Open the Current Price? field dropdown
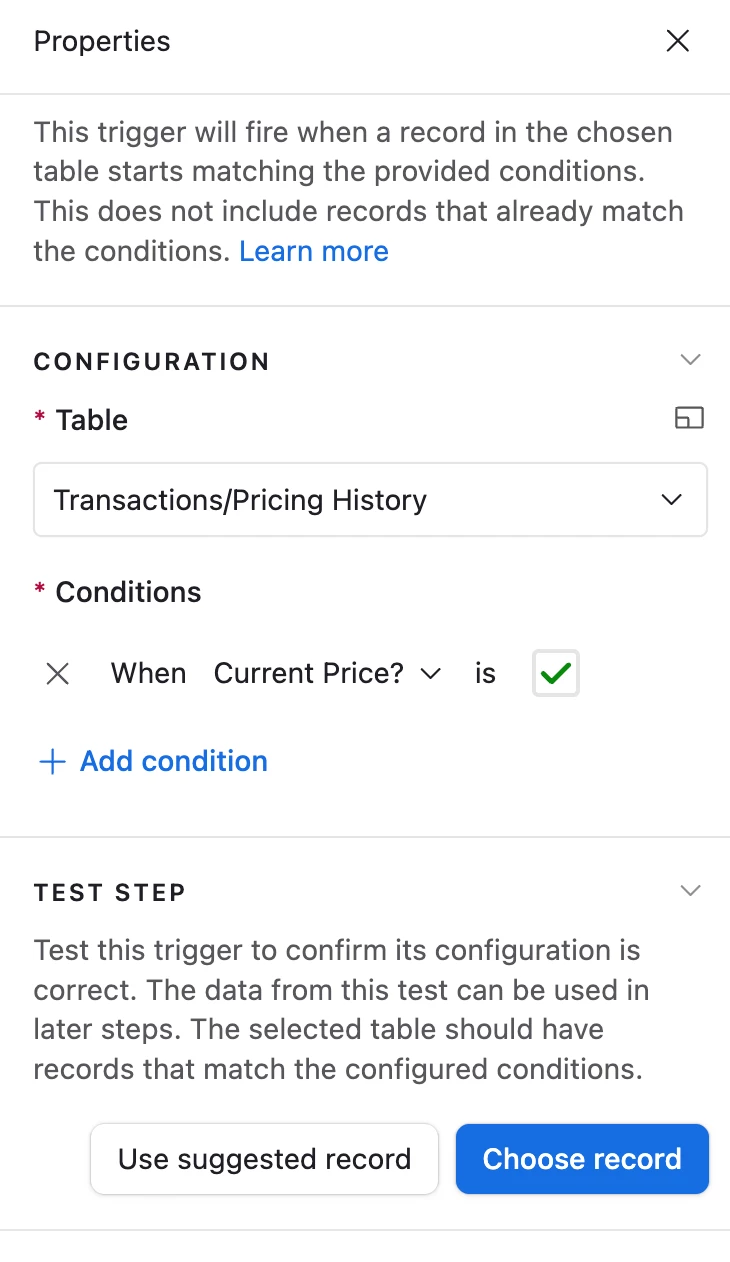 click(328, 674)
